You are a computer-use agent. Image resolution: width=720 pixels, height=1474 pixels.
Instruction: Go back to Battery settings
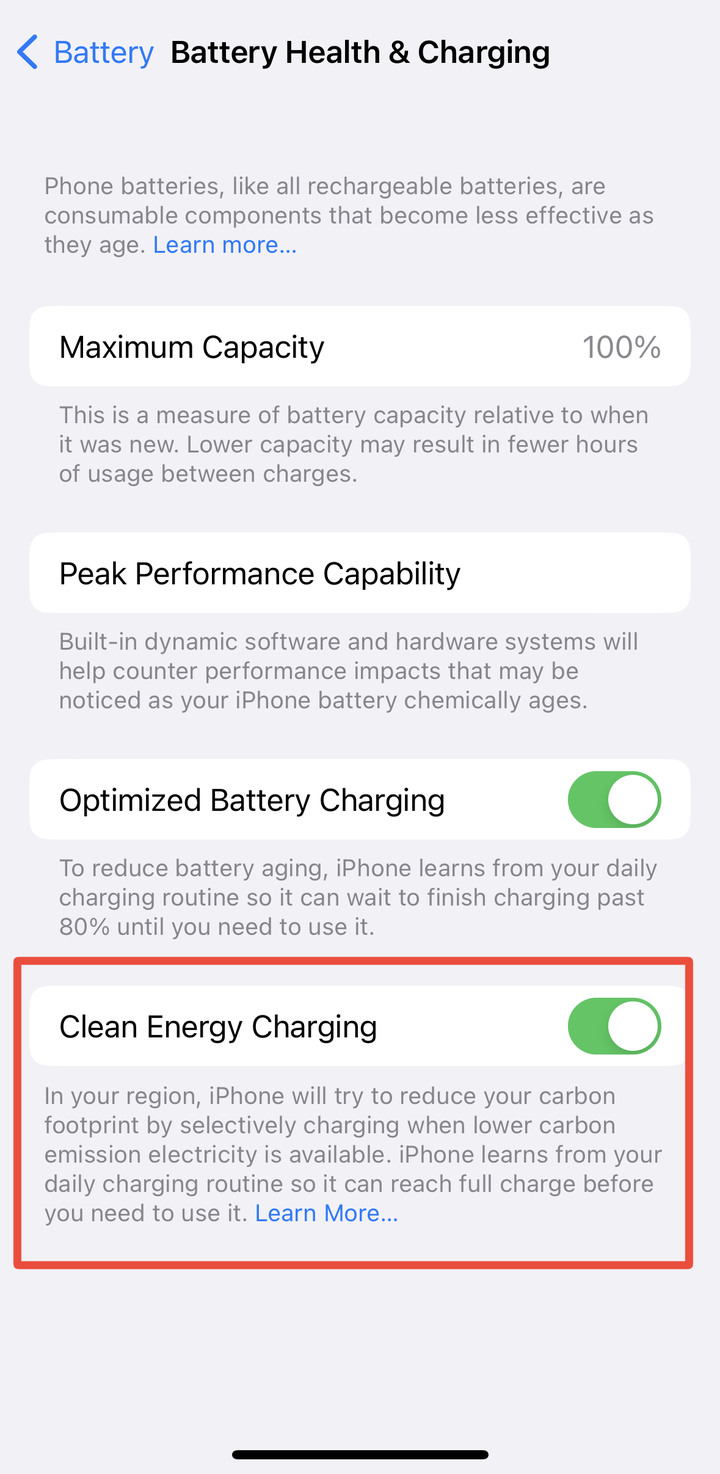(x=86, y=52)
